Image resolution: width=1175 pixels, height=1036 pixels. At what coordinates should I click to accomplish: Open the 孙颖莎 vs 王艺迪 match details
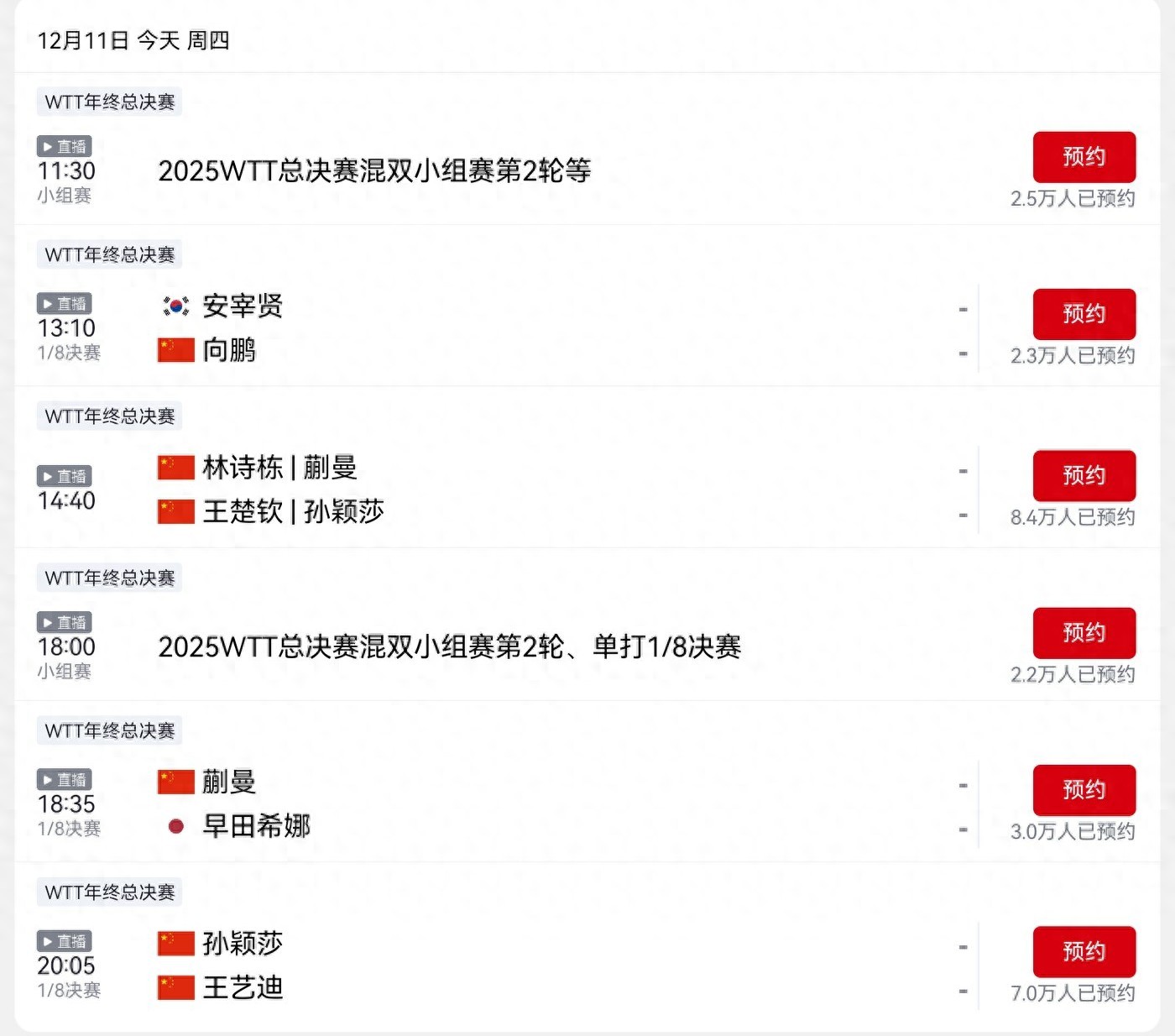504,965
